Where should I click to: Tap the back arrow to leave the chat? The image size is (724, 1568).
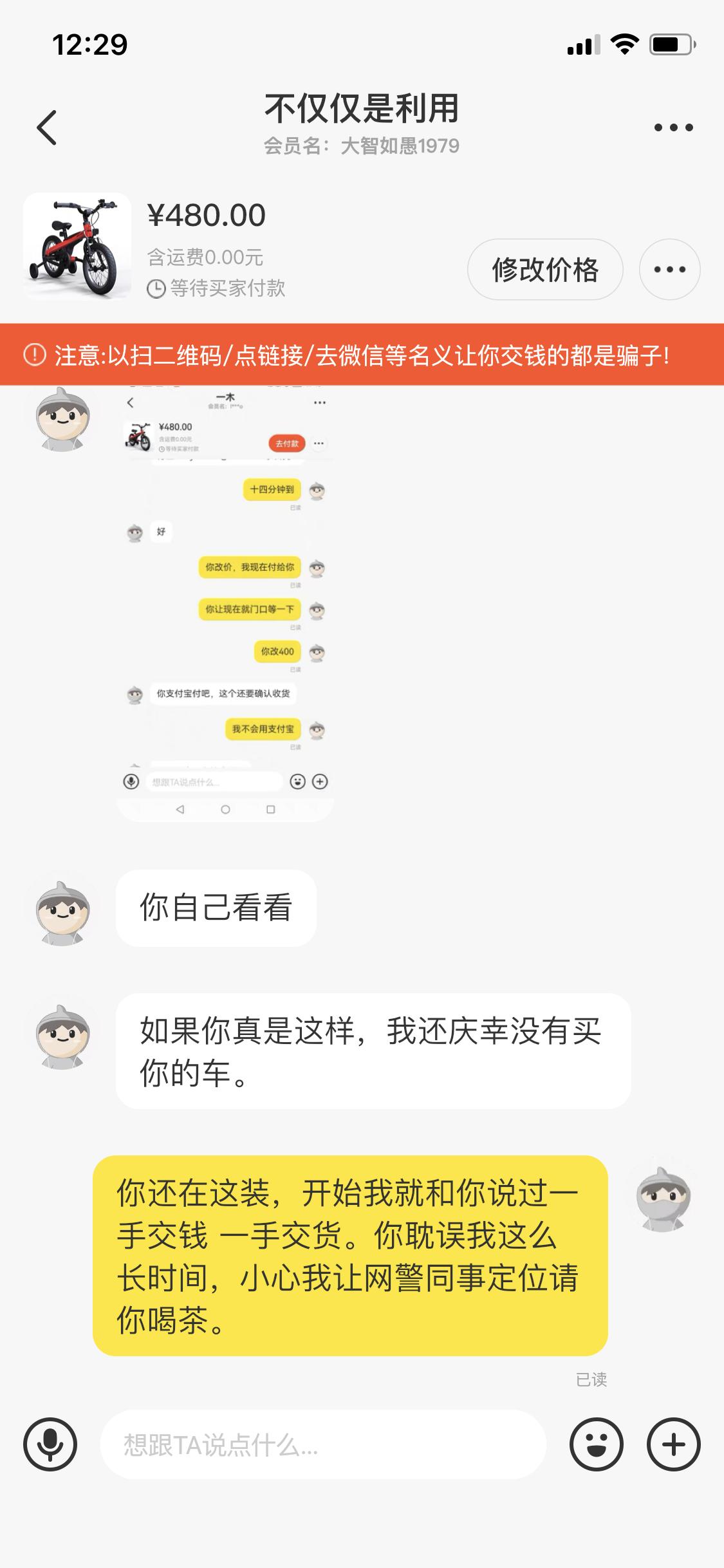point(46,127)
